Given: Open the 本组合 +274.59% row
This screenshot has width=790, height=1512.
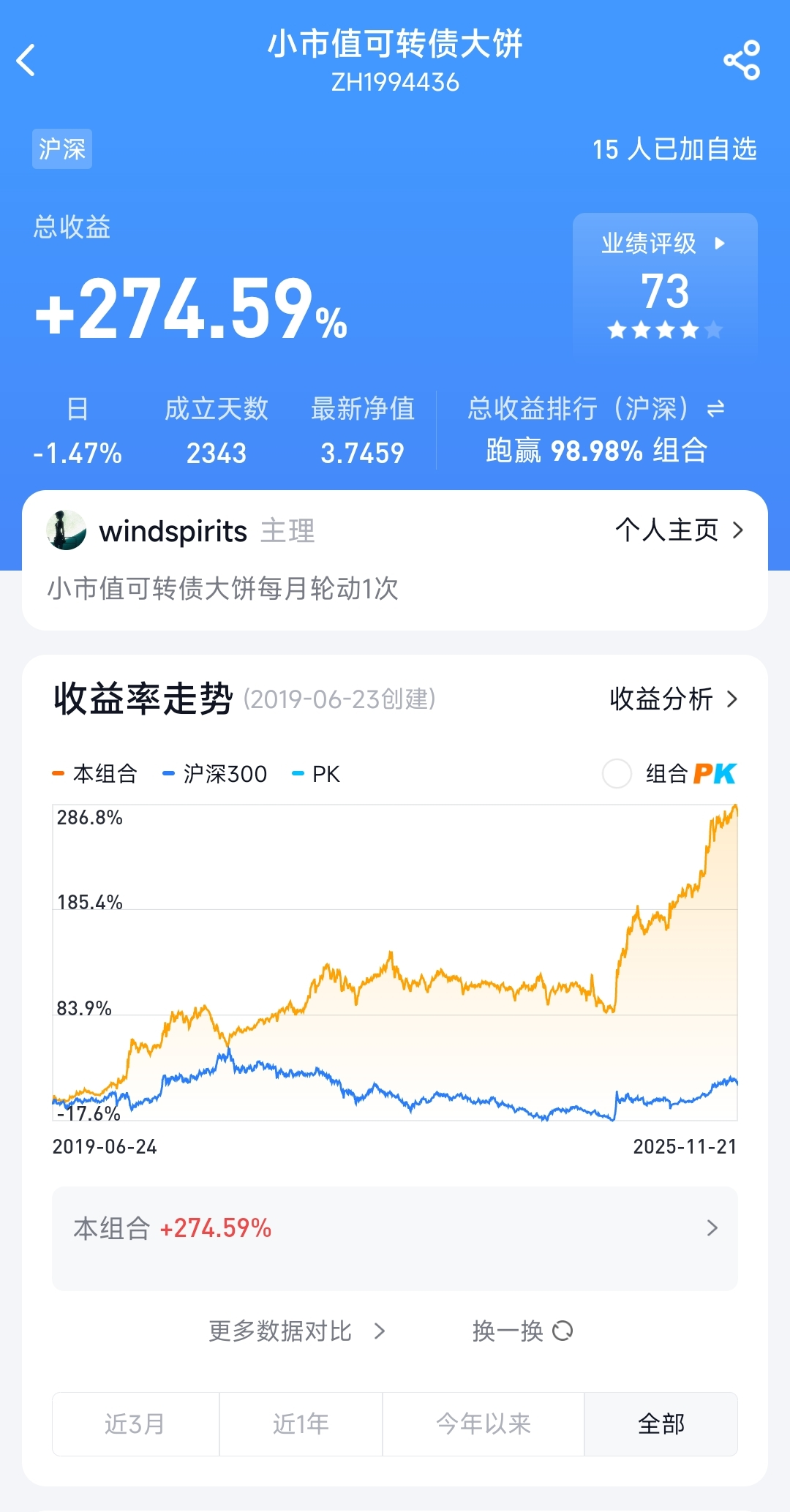Looking at the screenshot, I should [x=395, y=1228].
